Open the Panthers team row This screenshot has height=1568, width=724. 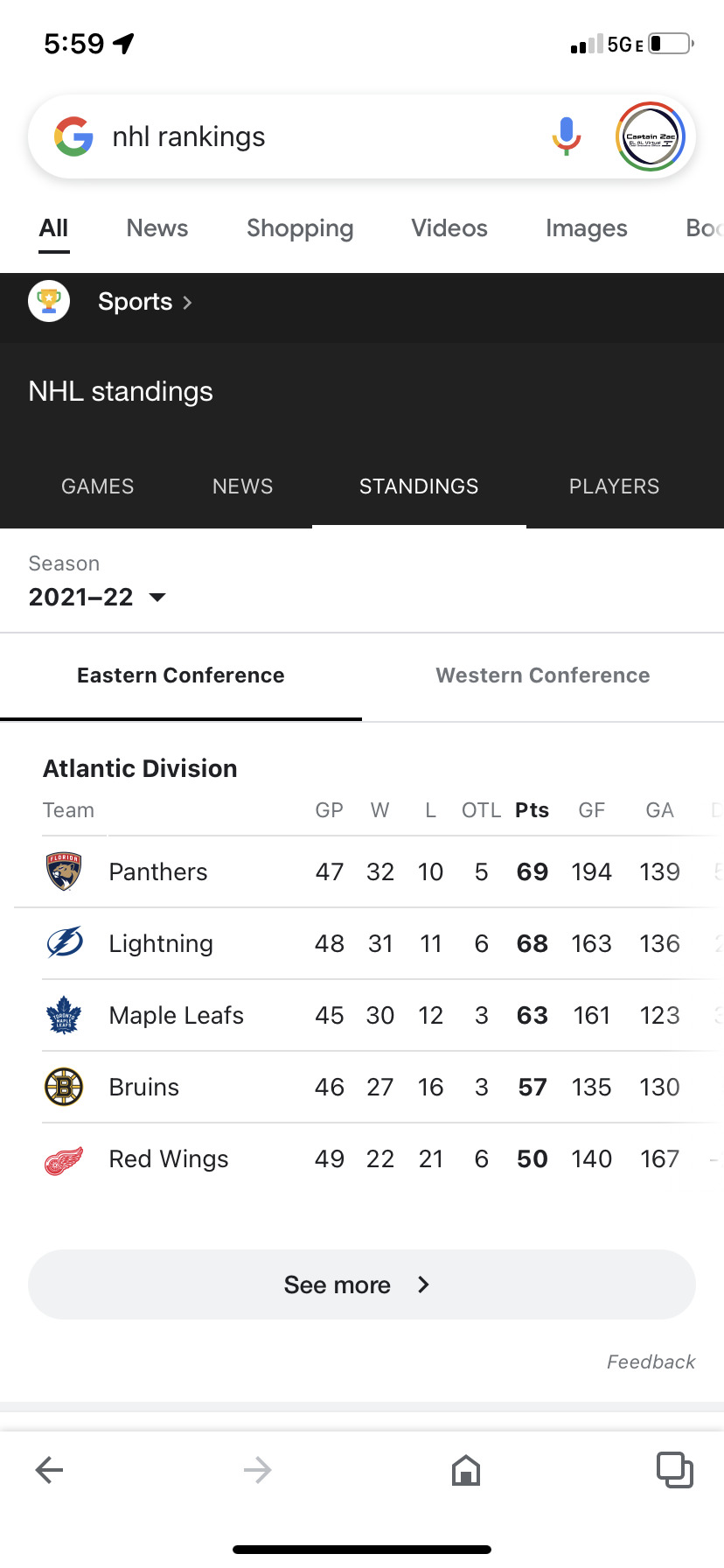pyautogui.click(x=362, y=871)
